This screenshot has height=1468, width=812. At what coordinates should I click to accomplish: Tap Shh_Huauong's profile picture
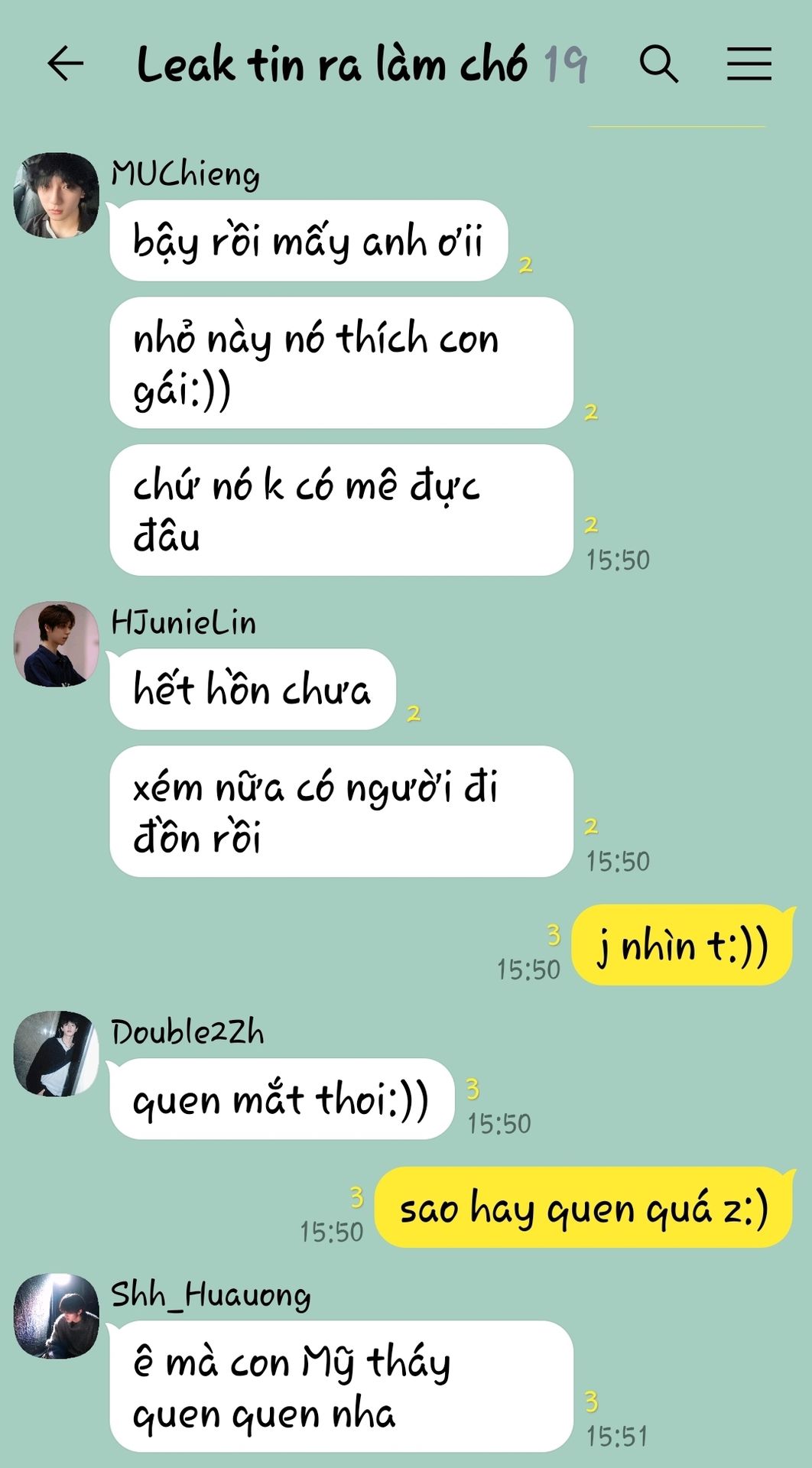[x=57, y=1316]
